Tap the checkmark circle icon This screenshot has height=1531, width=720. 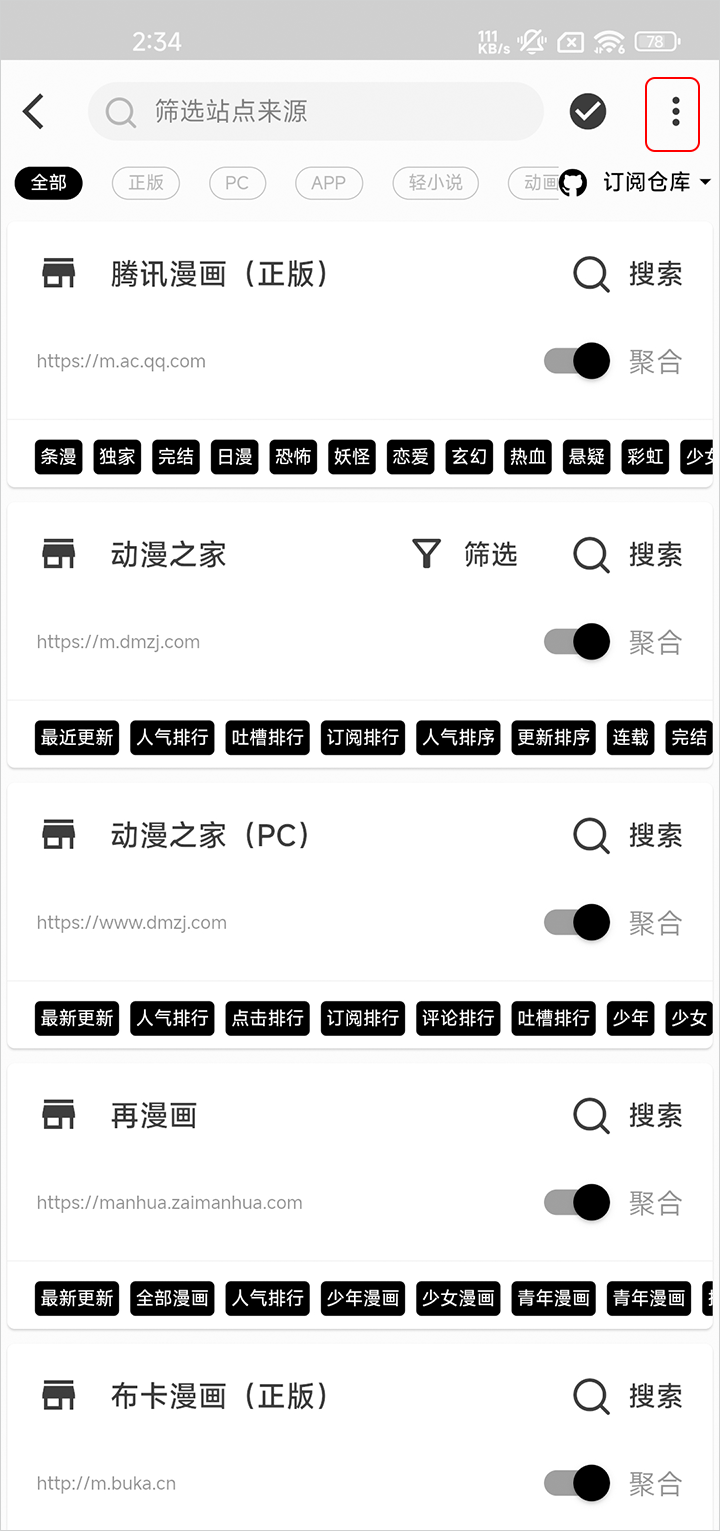[588, 111]
